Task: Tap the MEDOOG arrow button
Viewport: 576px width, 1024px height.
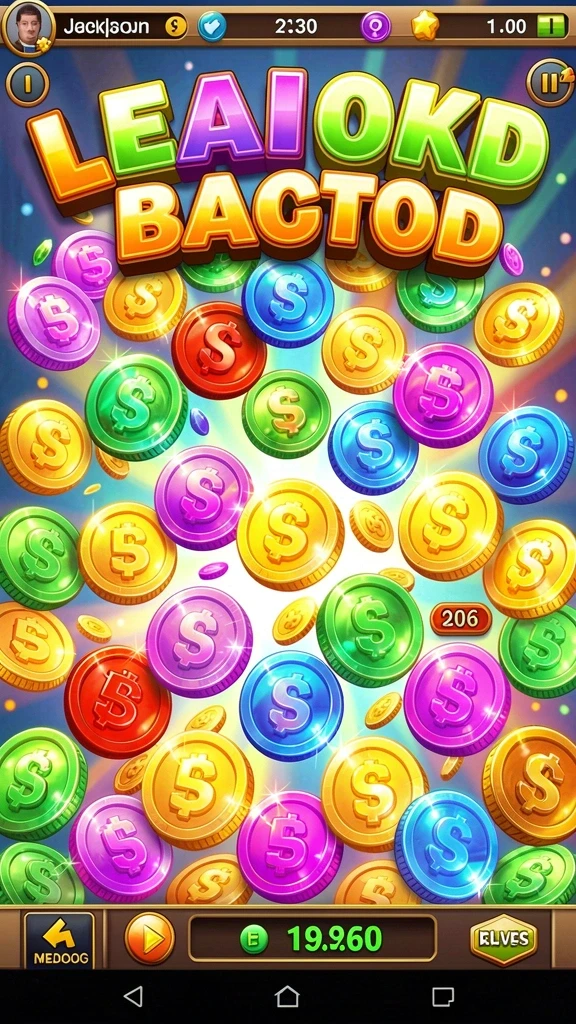Action: pyautogui.click(x=59, y=940)
